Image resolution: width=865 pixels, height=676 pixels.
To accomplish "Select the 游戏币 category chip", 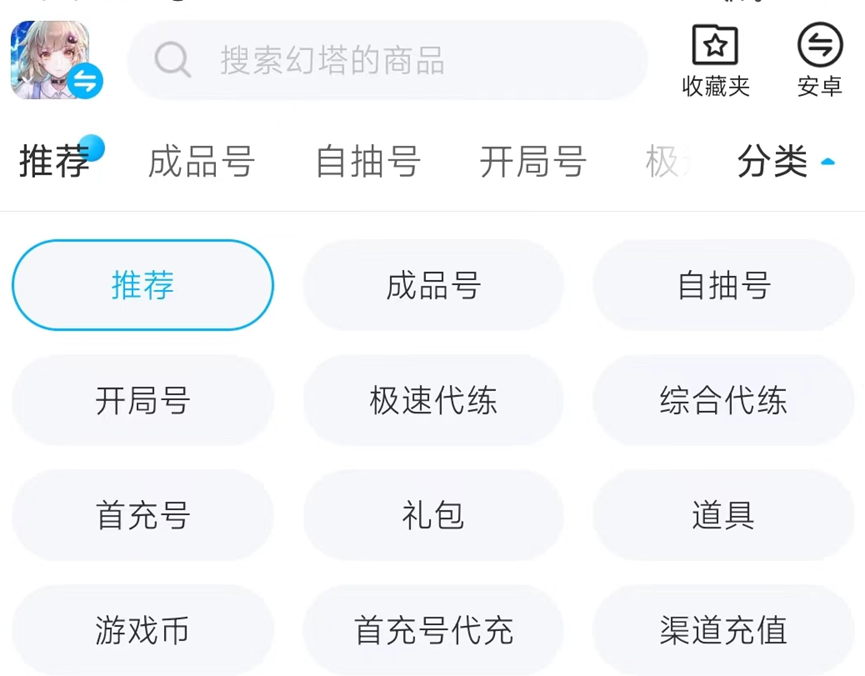I will tap(142, 630).
